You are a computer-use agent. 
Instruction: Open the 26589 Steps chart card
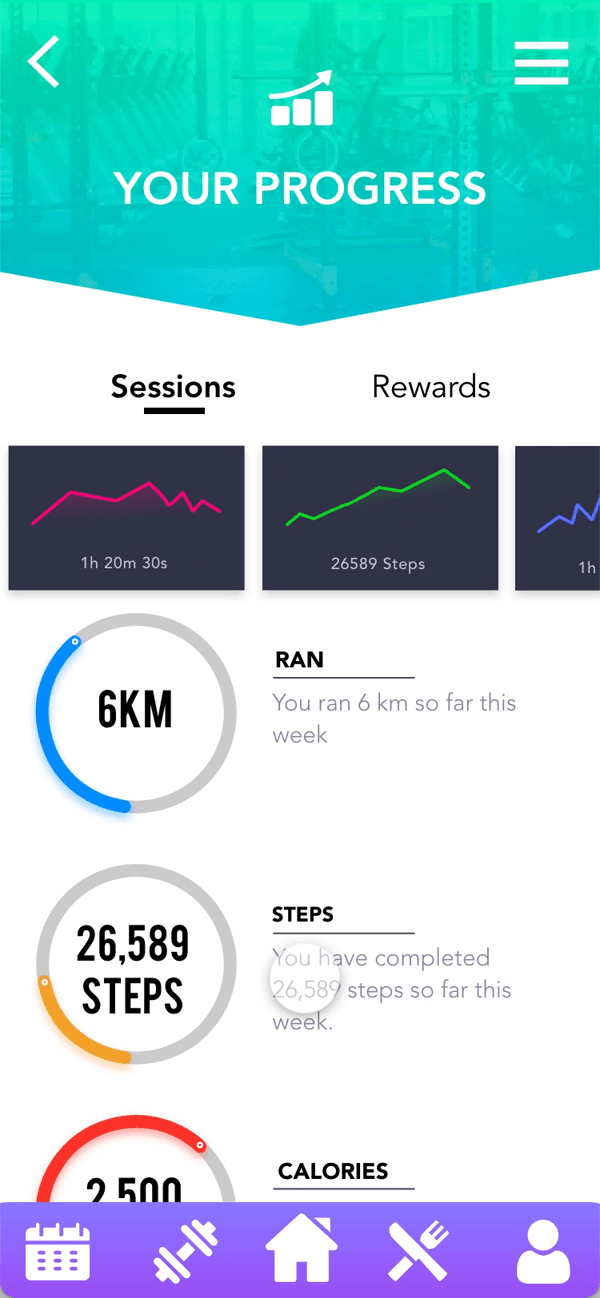(379, 517)
